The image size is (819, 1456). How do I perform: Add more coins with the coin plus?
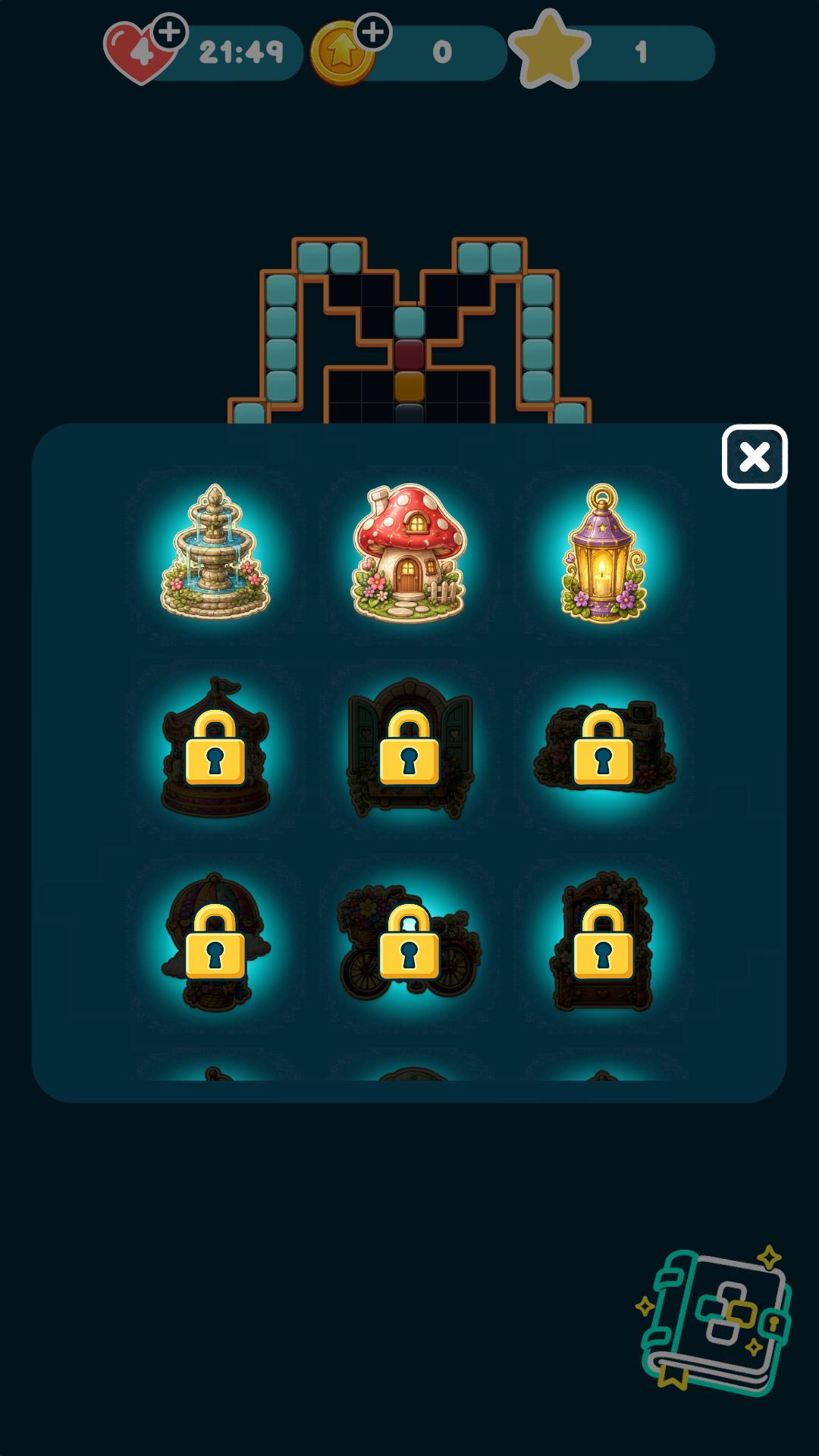(372, 33)
